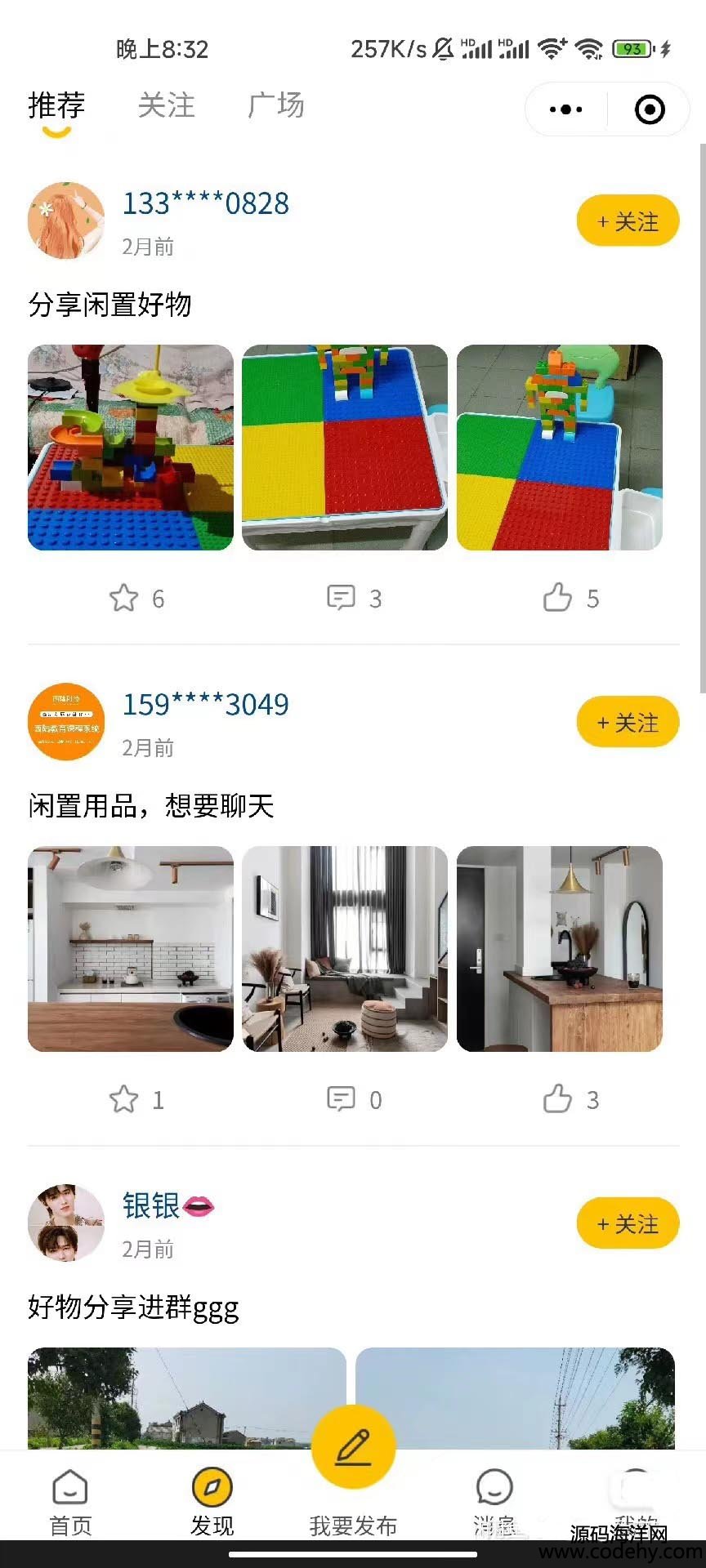Open the avatar of 133****0828

(66, 220)
